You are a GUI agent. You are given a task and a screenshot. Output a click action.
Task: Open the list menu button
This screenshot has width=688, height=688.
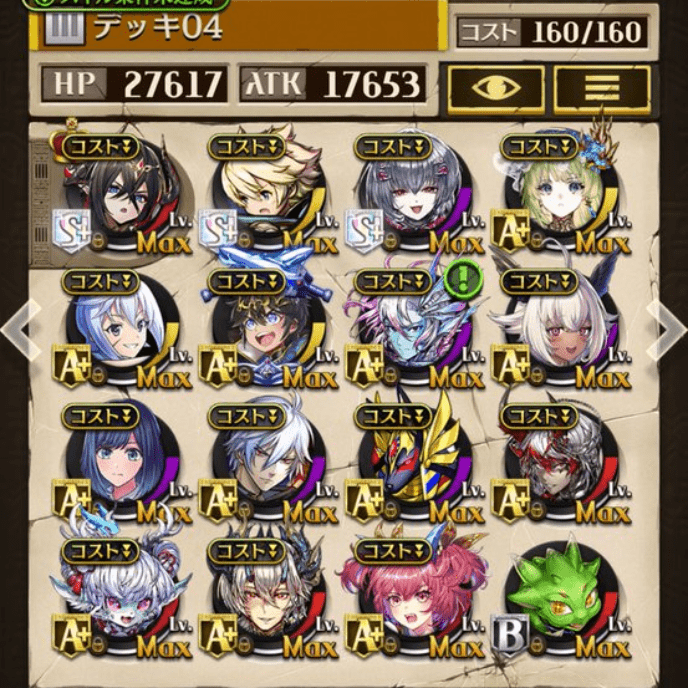click(x=602, y=87)
